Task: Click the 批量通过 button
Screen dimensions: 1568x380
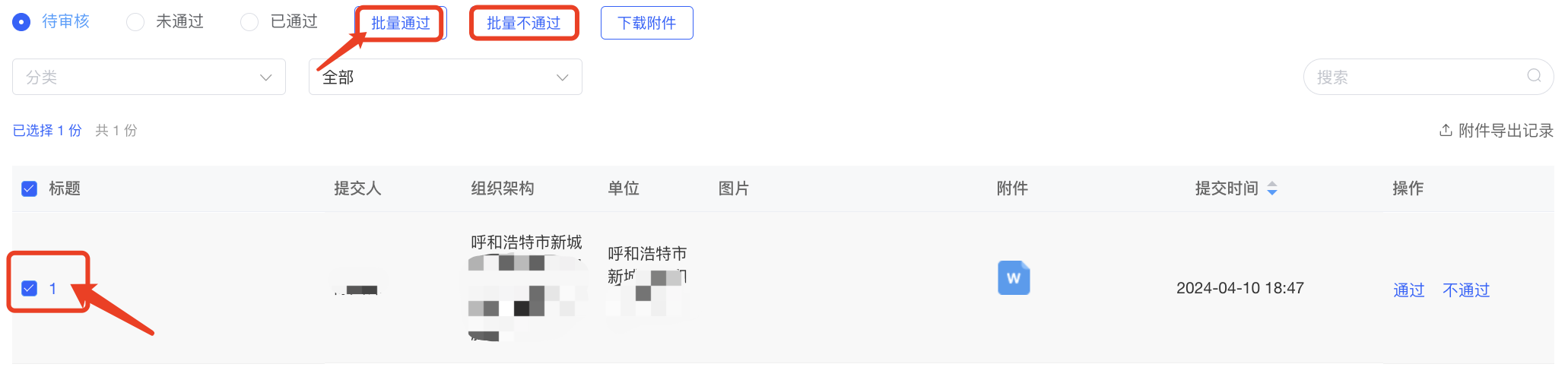Action: click(x=401, y=23)
